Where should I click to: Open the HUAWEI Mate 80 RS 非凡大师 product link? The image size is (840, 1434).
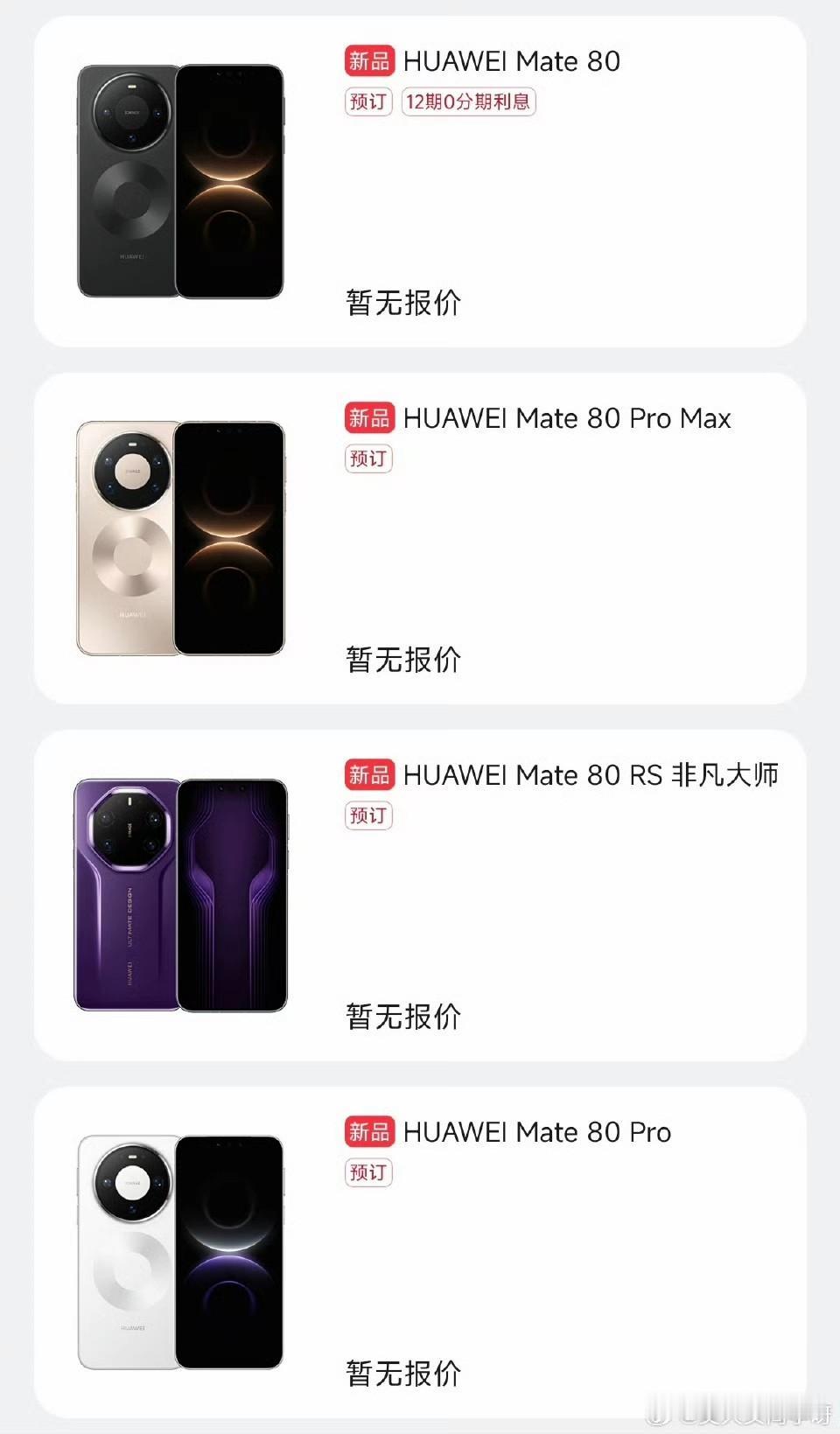592,775
